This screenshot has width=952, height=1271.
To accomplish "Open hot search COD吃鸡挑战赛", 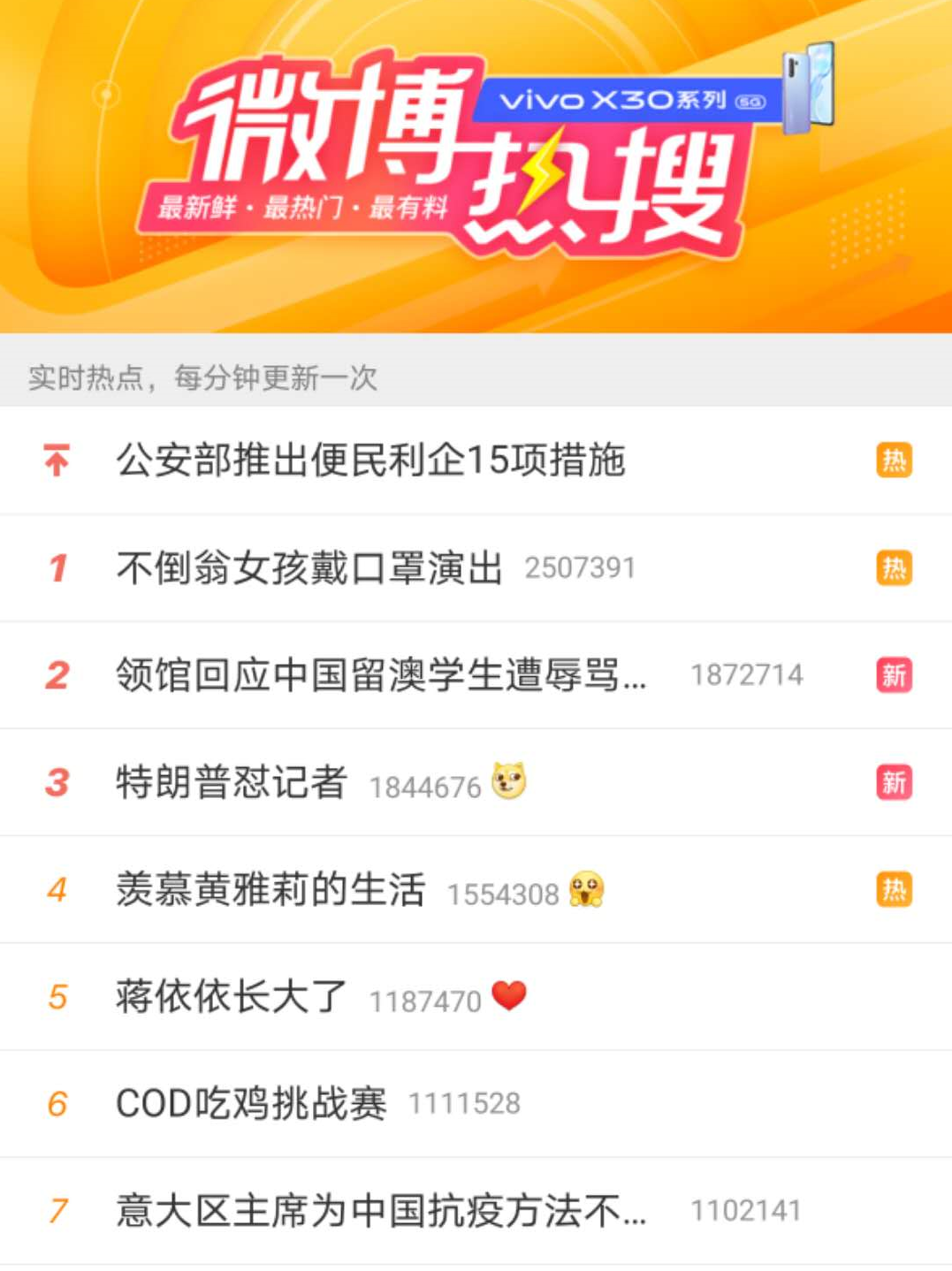I will click(x=251, y=1104).
